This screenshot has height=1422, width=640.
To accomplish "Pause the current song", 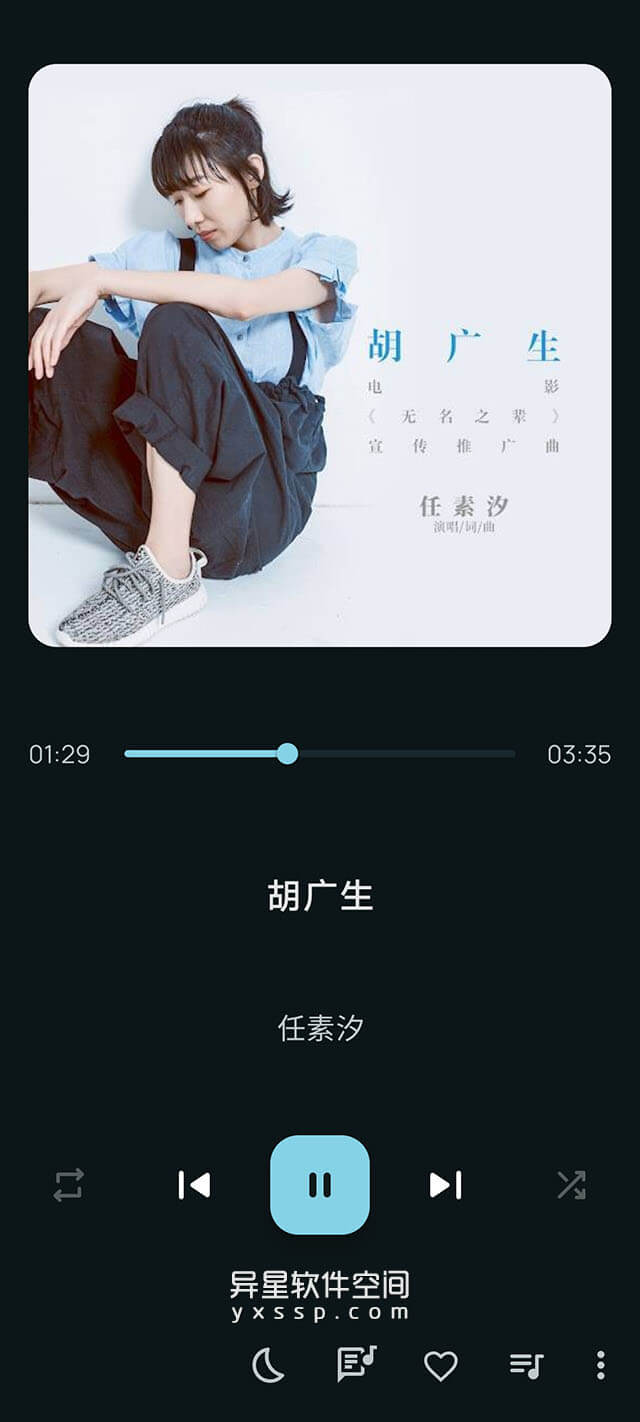I will click(320, 1185).
